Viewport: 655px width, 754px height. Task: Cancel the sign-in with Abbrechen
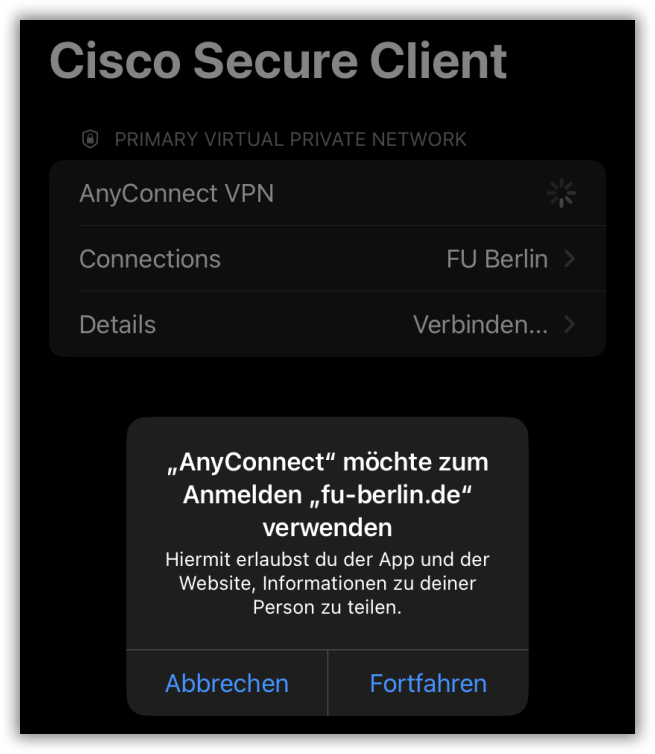tap(227, 683)
